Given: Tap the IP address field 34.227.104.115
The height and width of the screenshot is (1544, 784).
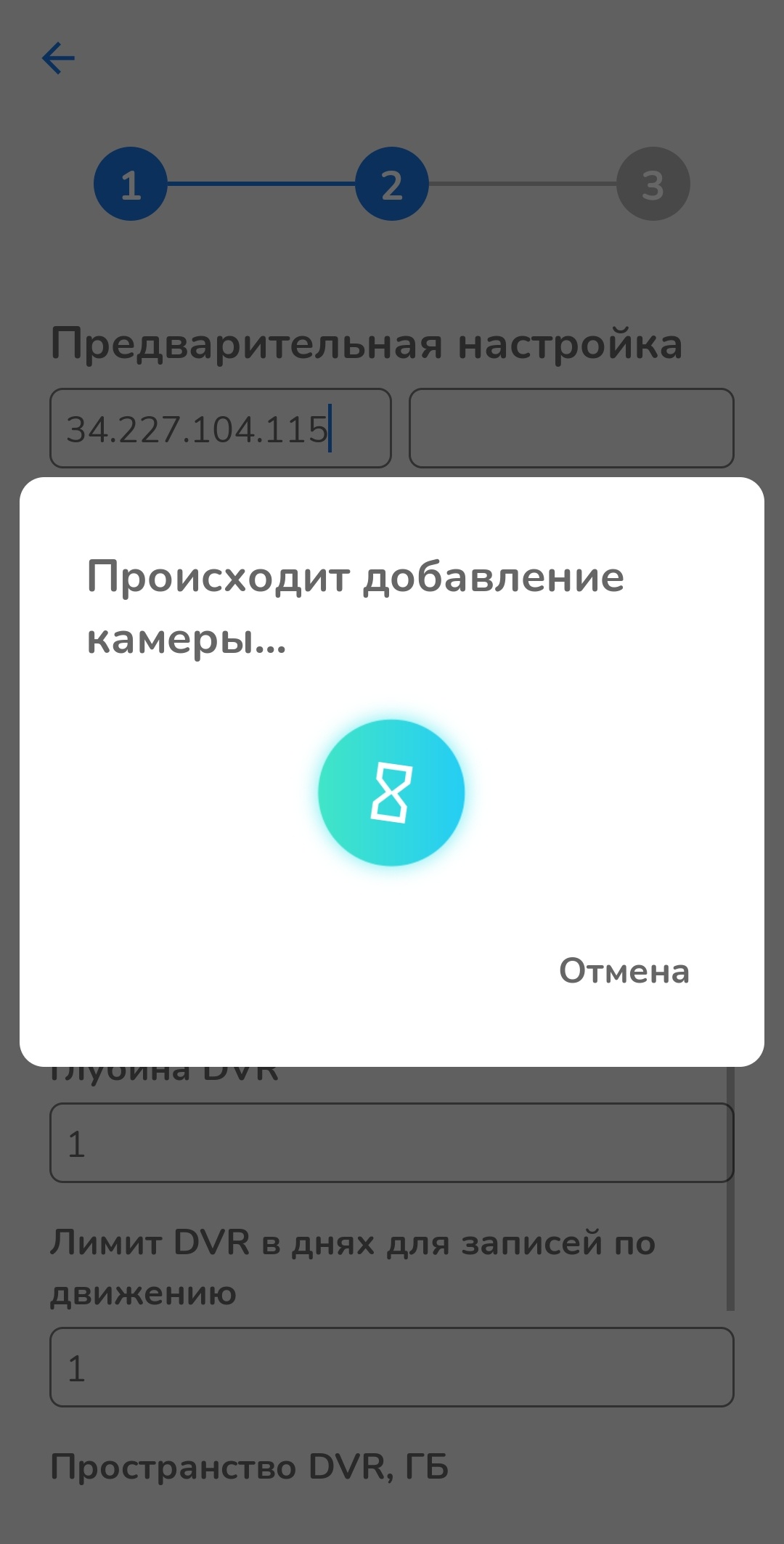Looking at the screenshot, I should [x=220, y=428].
